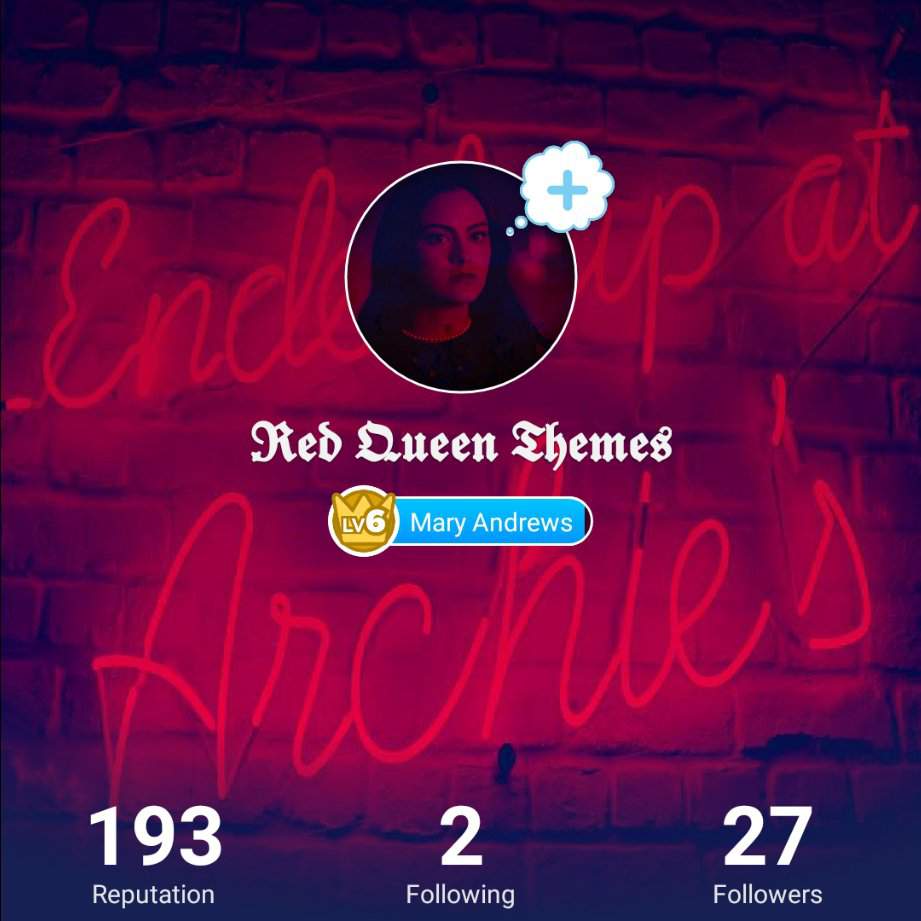View the Following list
This screenshot has height=921, width=921.
pos(460,856)
